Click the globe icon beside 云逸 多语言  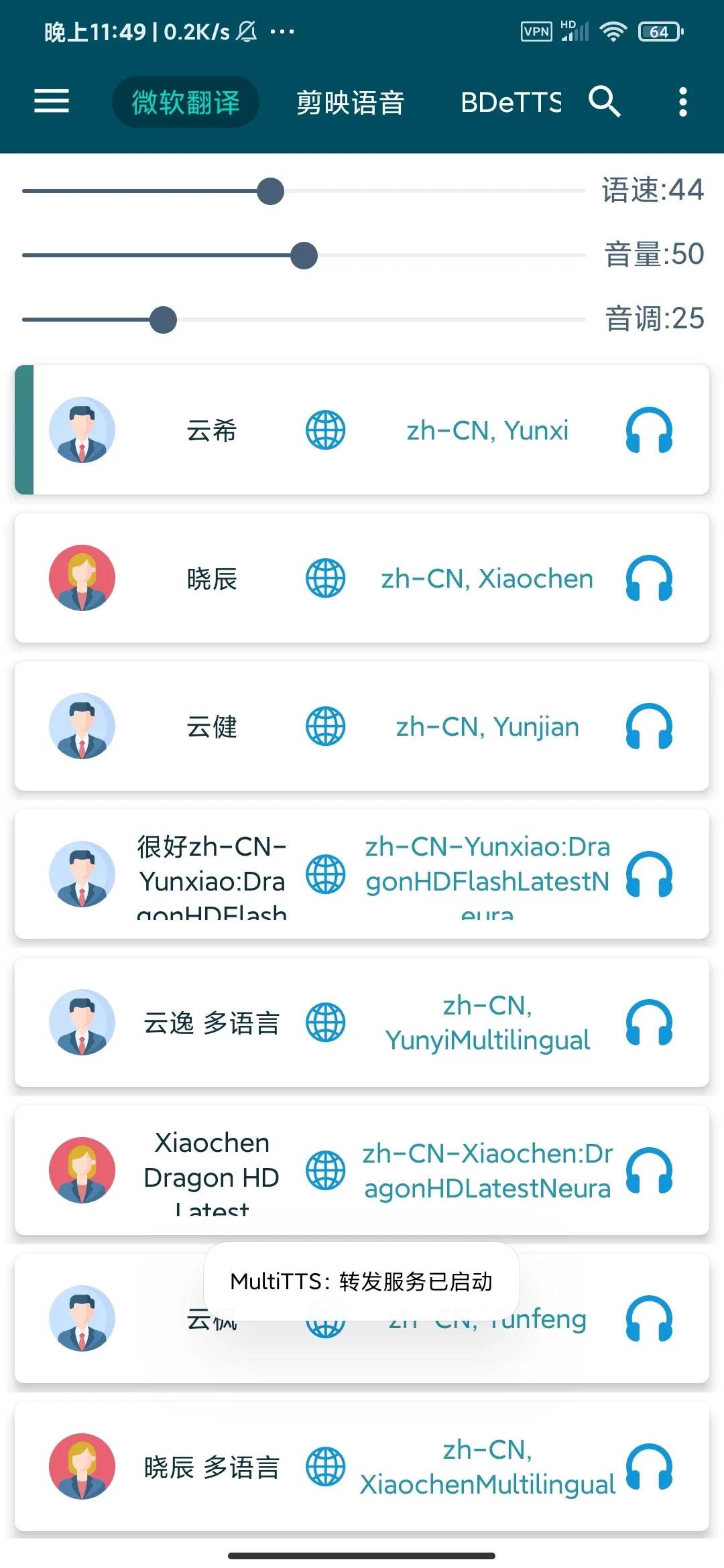[324, 1022]
